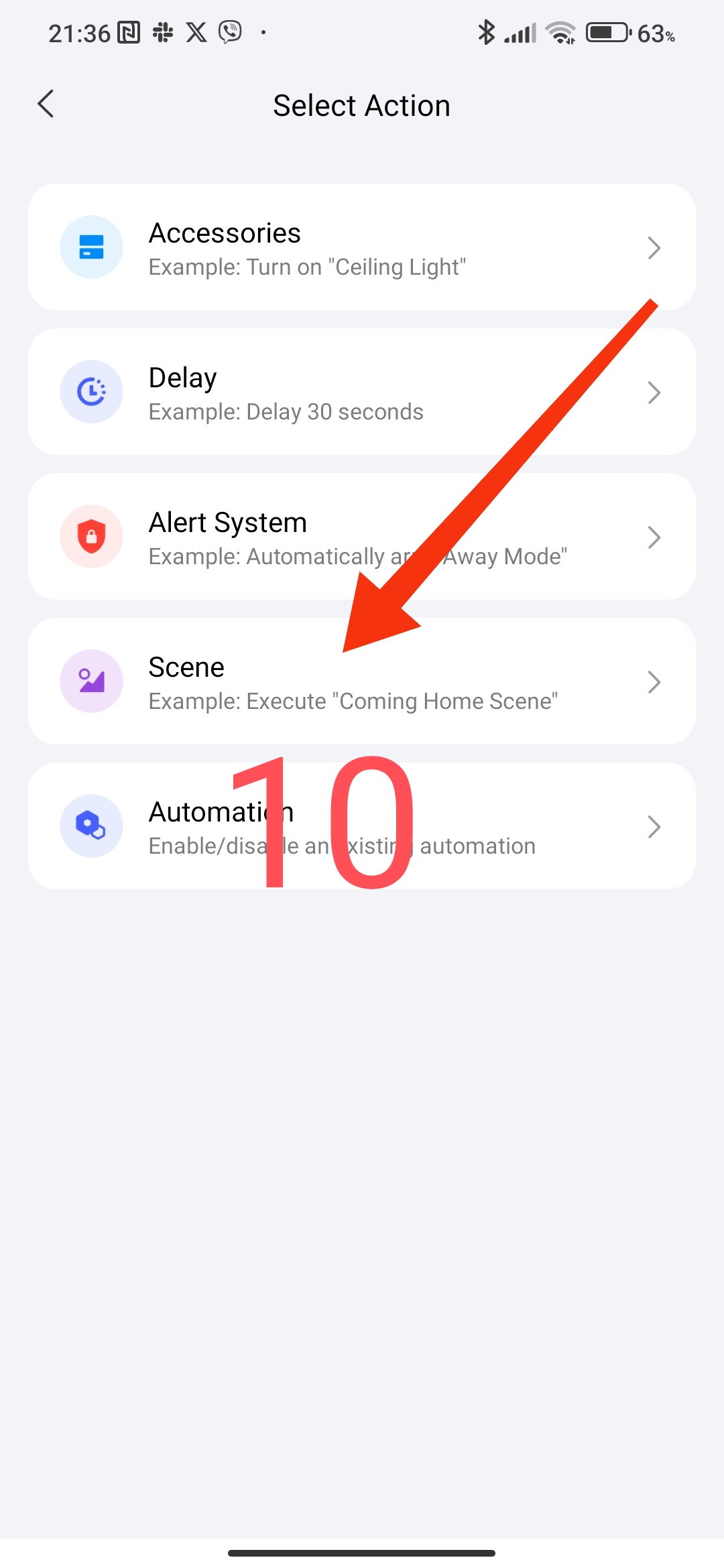Open the Scene action
This screenshot has height=1568, width=724.
point(362,681)
